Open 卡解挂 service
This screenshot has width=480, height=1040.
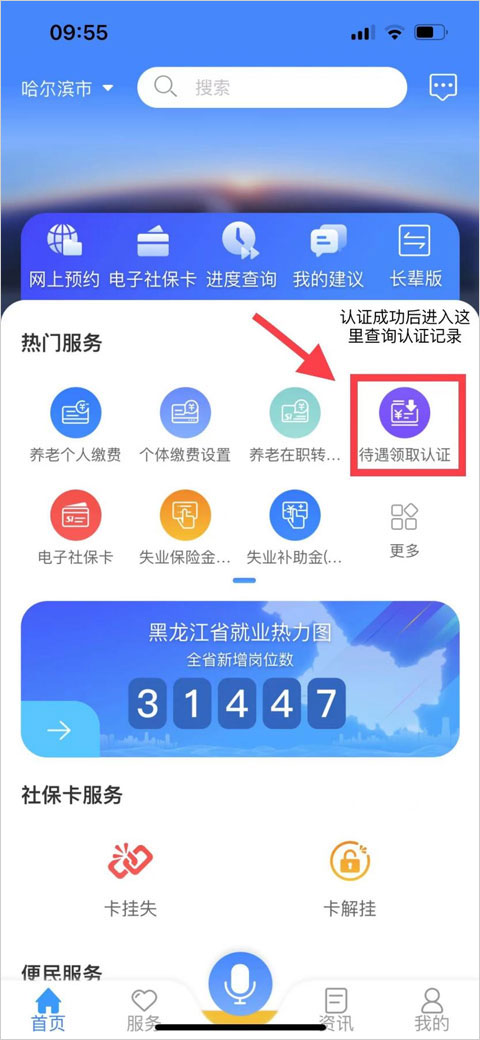click(349, 878)
